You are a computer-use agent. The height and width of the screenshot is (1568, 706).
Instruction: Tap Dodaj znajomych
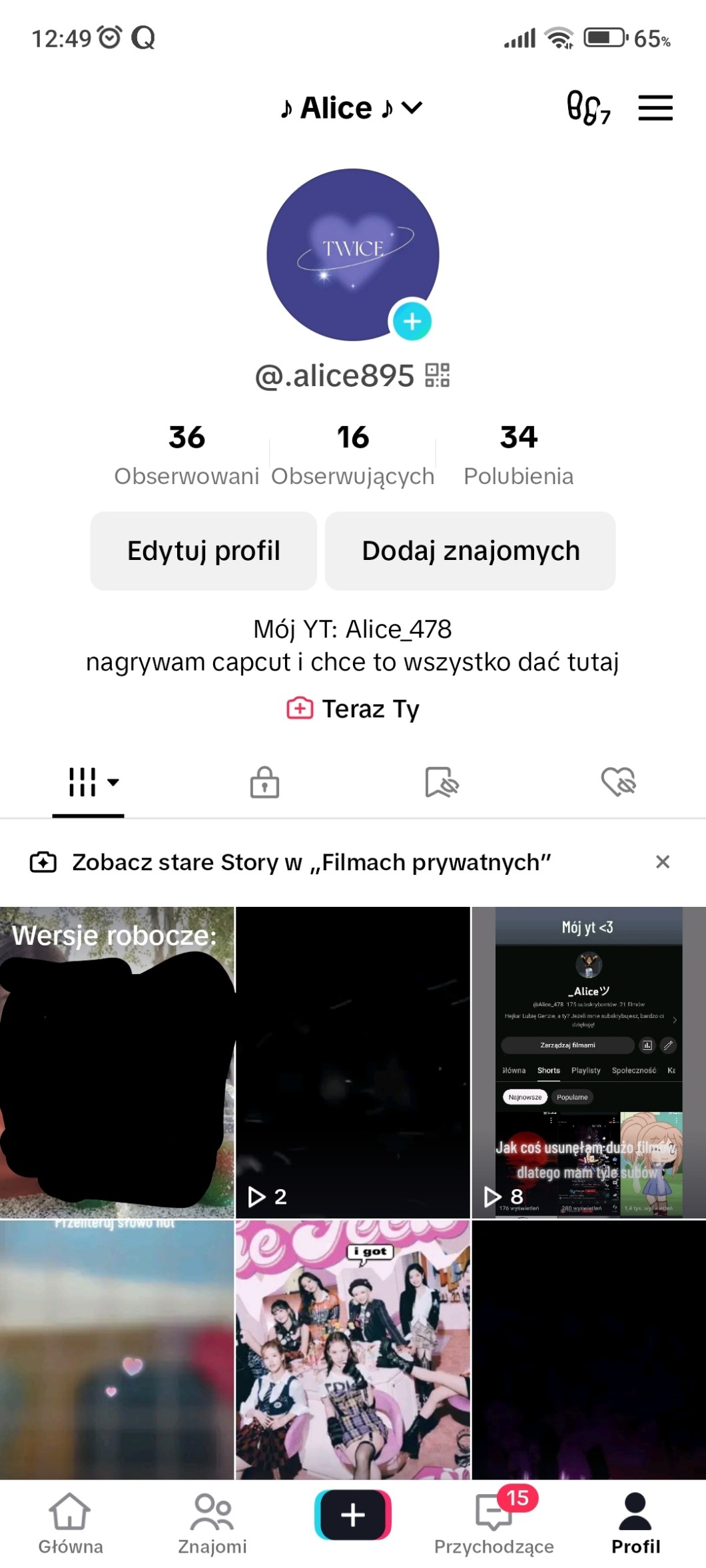[x=470, y=551]
